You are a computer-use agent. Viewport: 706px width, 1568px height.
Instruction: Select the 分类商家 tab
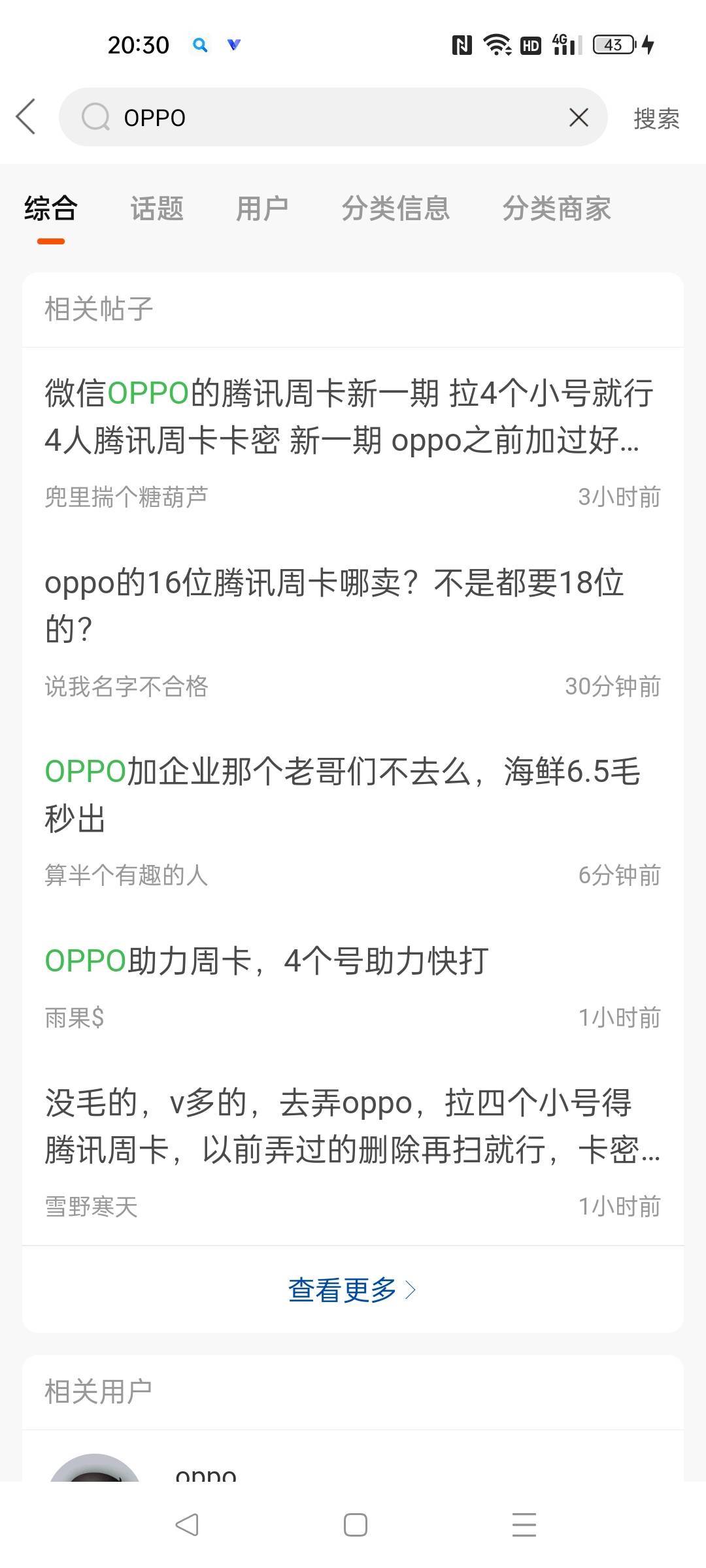(556, 209)
